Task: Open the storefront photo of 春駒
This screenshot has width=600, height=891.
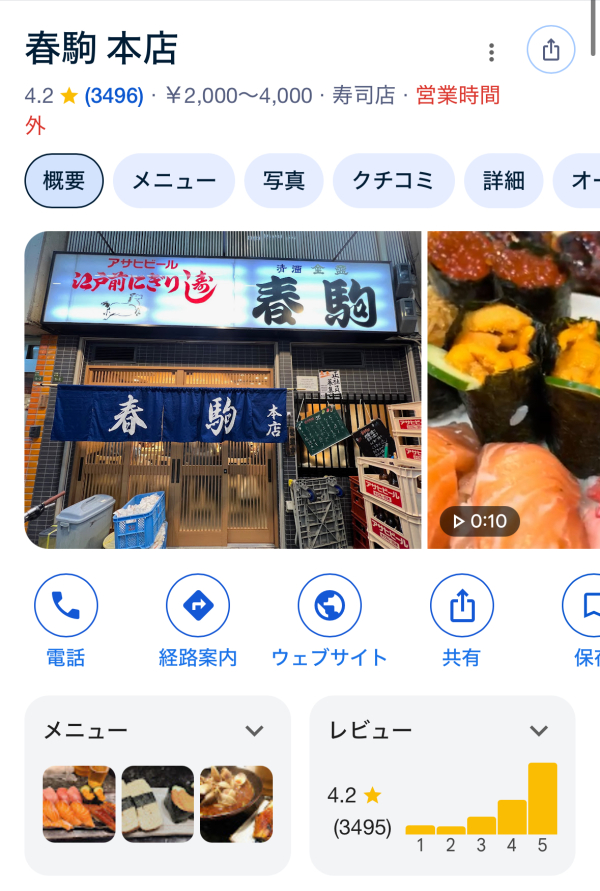Action: coord(222,390)
